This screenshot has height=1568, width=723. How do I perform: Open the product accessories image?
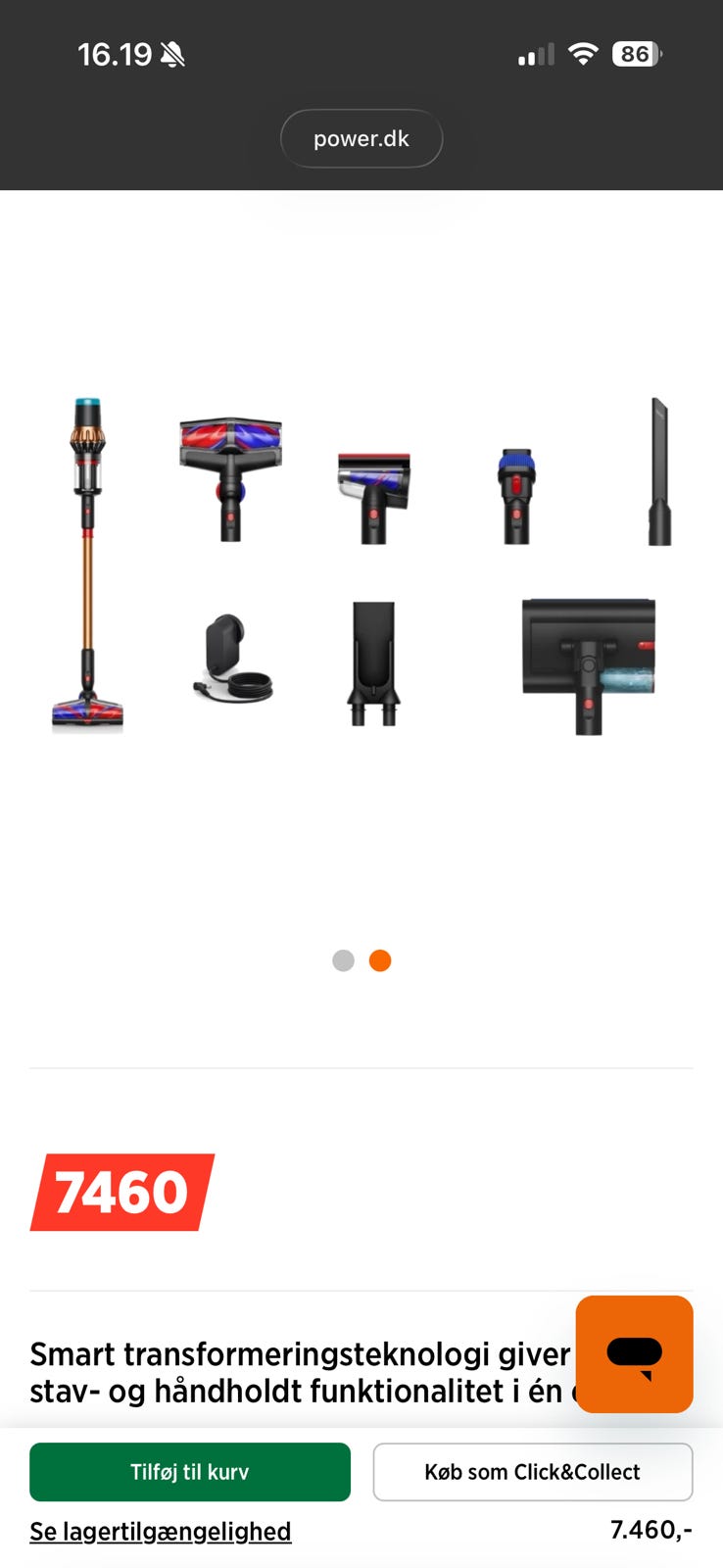click(x=362, y=566)
